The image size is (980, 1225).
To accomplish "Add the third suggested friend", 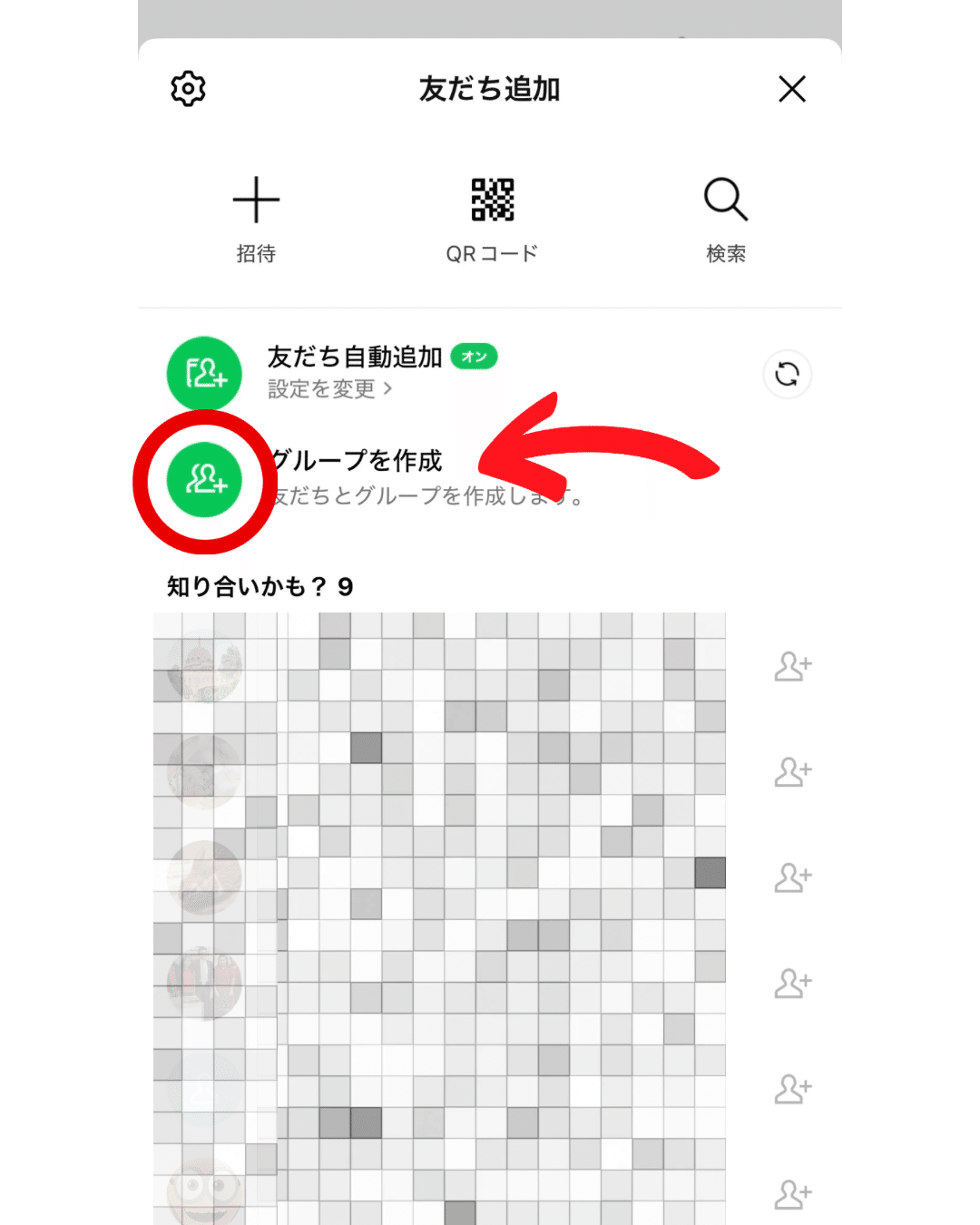I will click(x=792, y=877).
